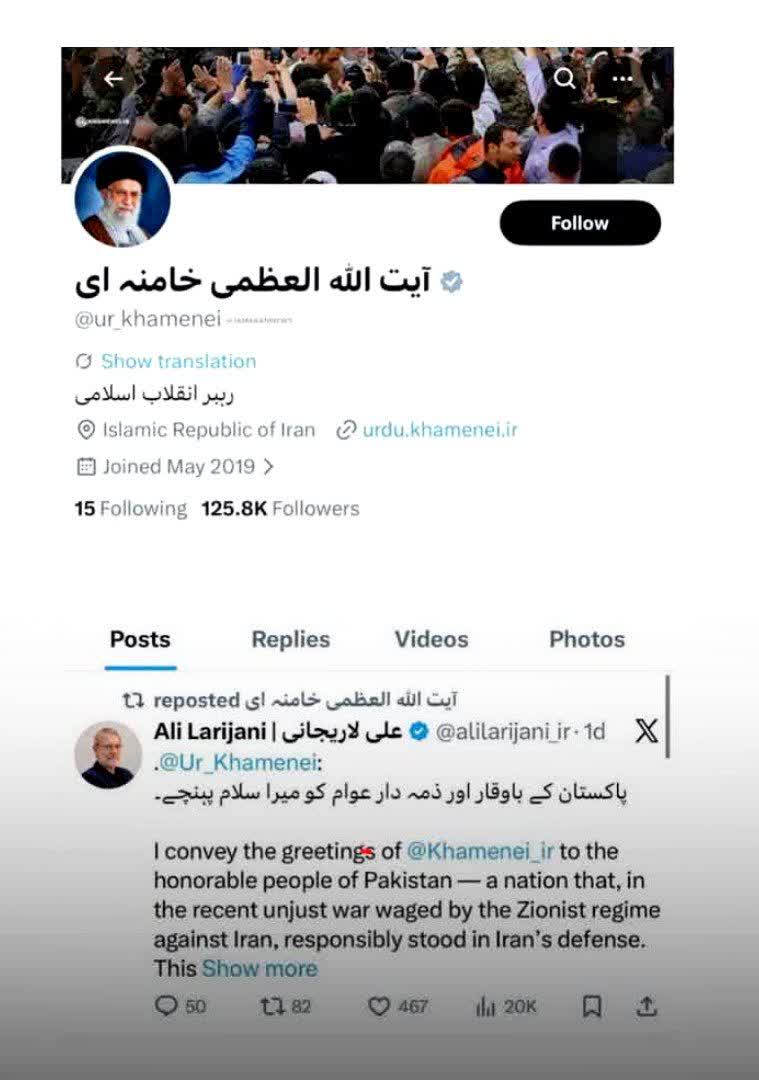
Task: Switch to the Videos tab
Action: 431,639
